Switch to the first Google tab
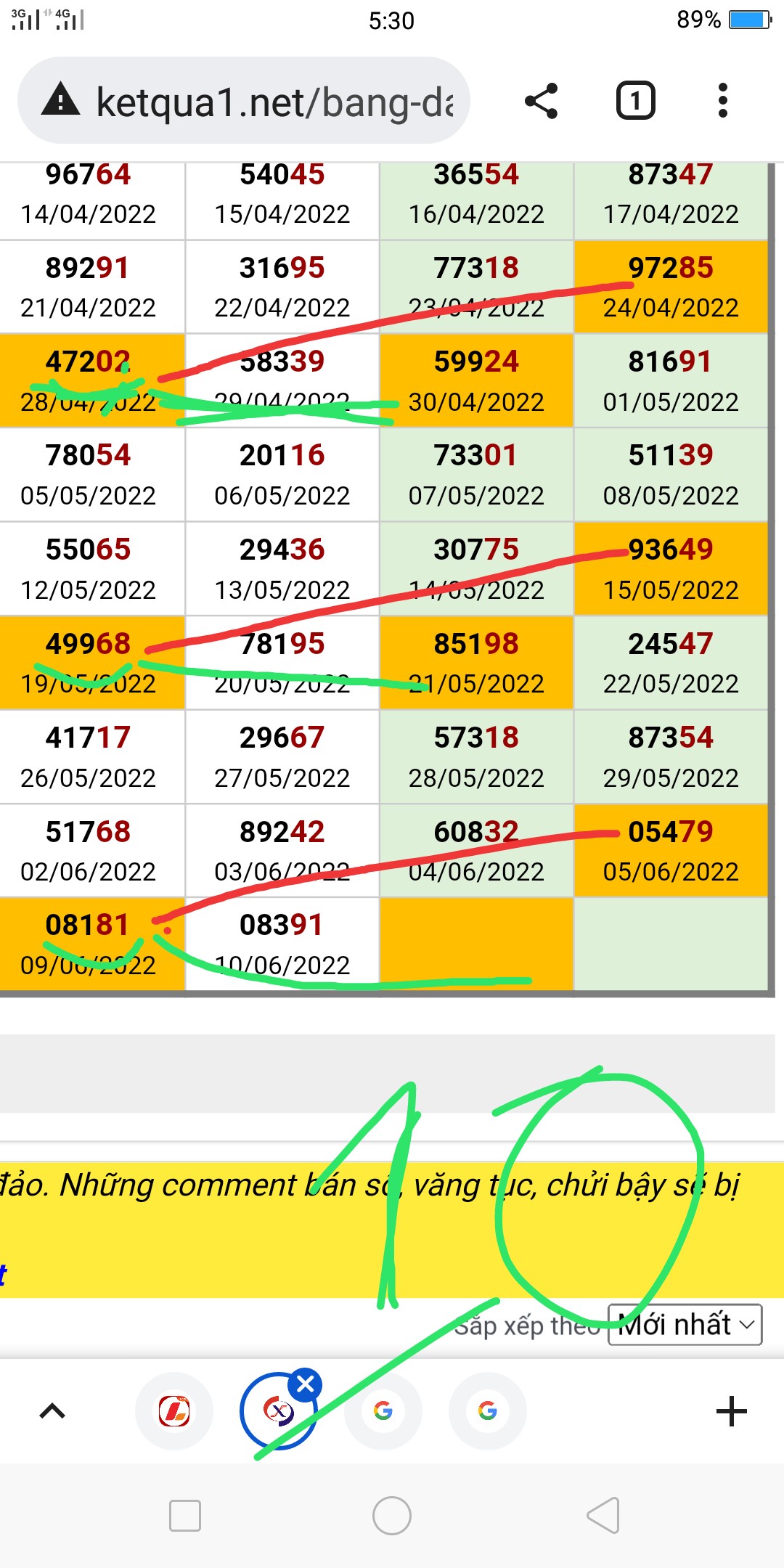The height and width of the screenshot is (1568, 784). pyautogui.click(x=383, y=1411)
